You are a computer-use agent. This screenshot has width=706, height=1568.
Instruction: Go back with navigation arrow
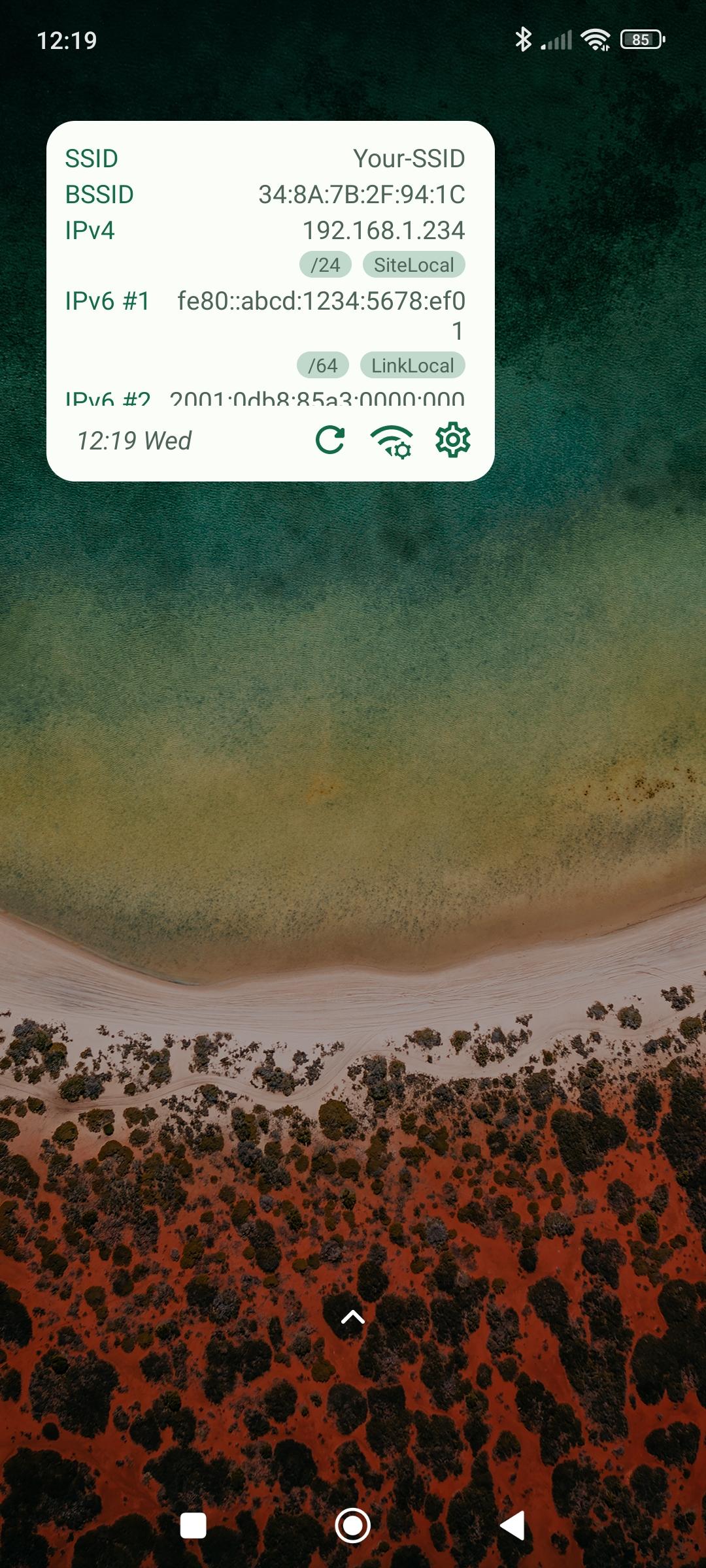click(513, 1526)
